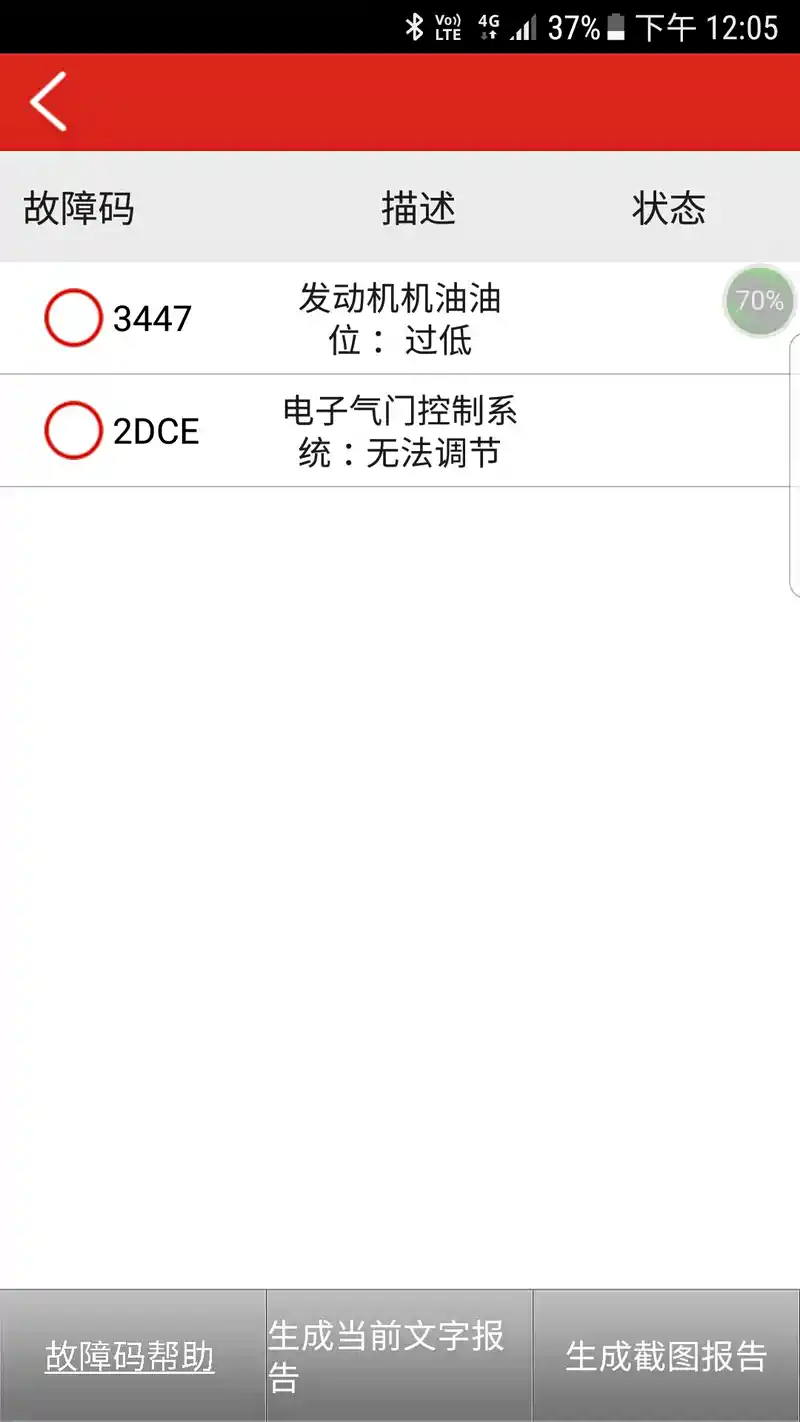Generate screenshot report via 生成截图报告

click(x=666, y=1357)
